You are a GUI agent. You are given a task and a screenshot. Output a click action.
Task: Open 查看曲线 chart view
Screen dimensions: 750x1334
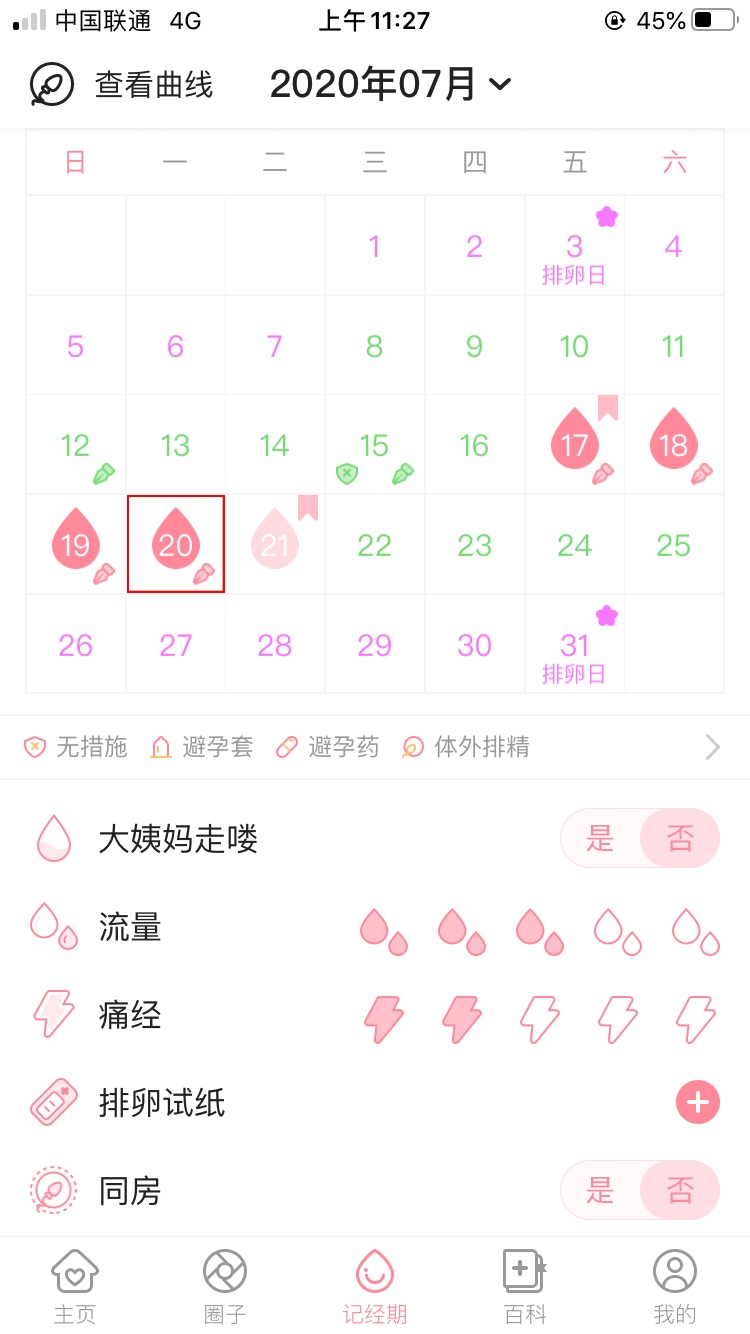[x=122, y=84]
